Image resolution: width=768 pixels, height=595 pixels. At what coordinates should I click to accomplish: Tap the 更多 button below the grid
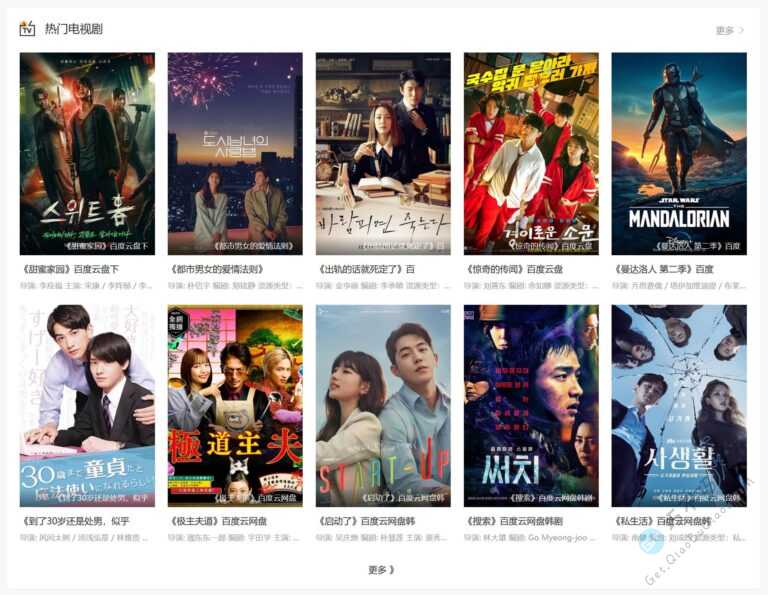click(381, 570)
